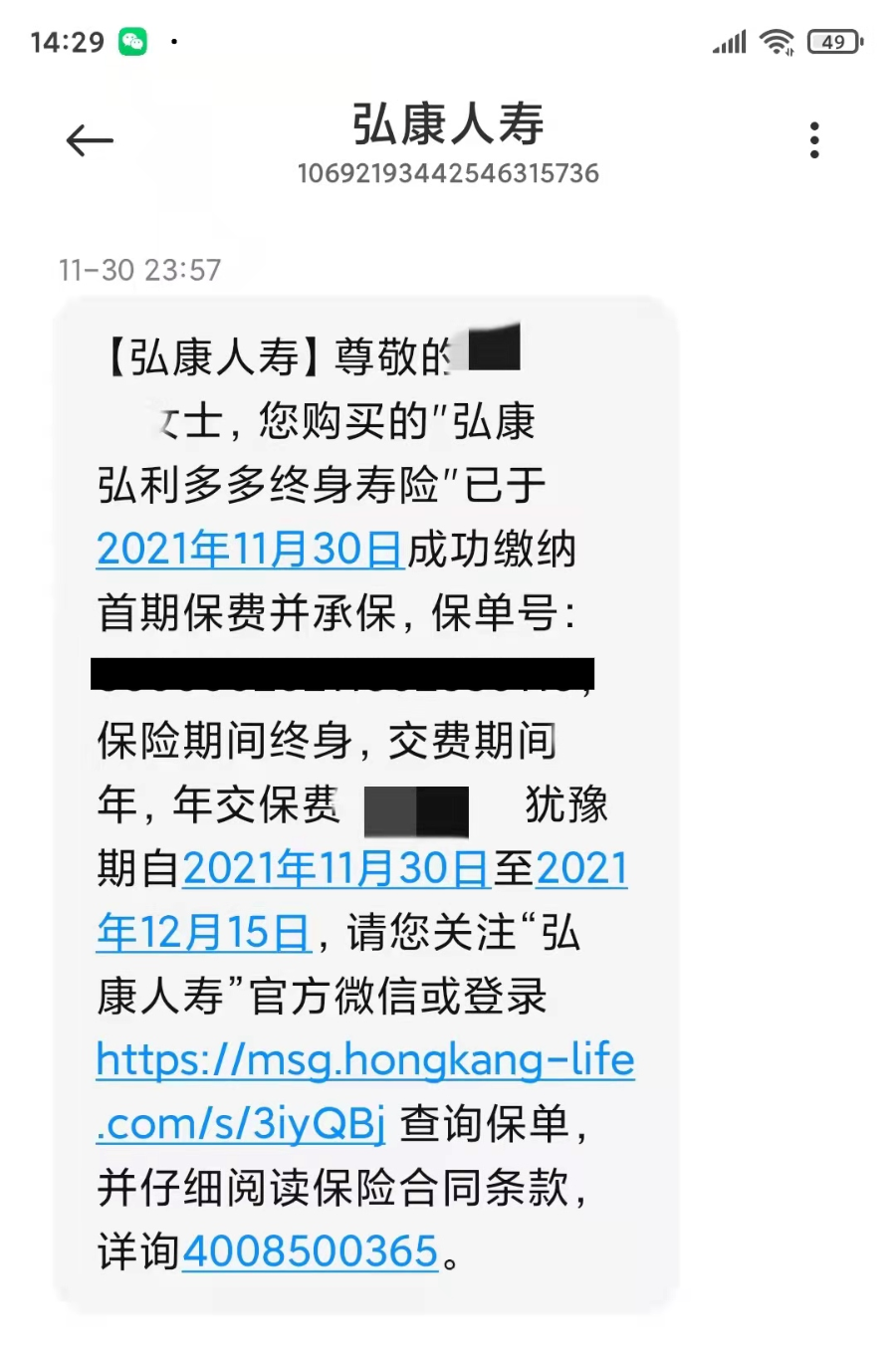The image size is (896, 1359).
Task: Open the three-dot overflow menu
Action: pyautogui.click(x=814, y=140)
